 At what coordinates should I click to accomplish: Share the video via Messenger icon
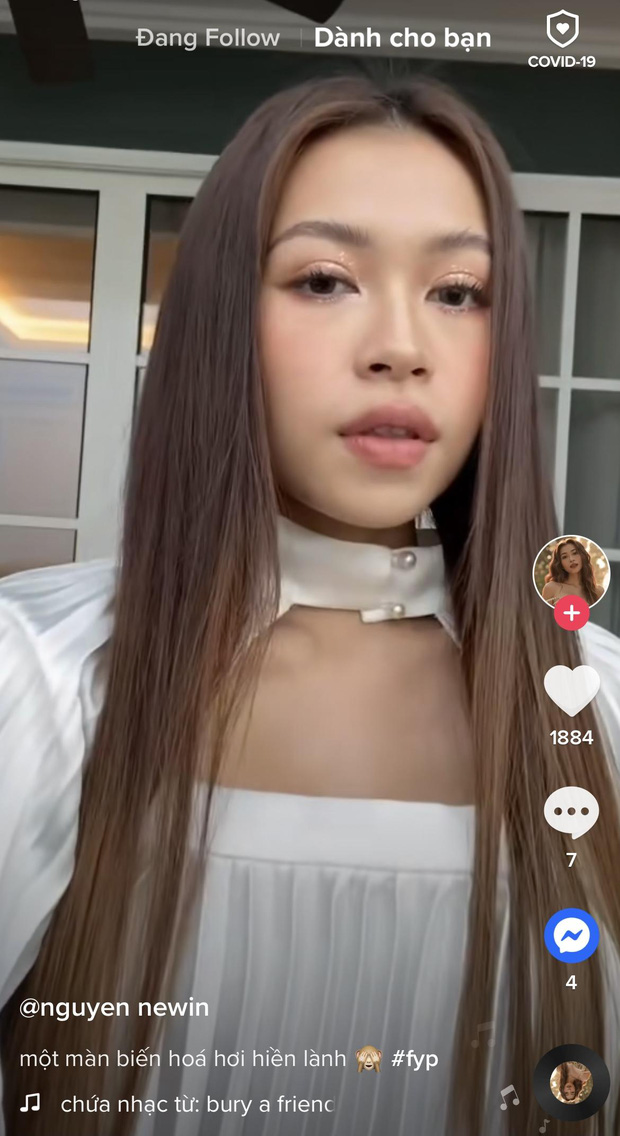[x=571, y=936]
